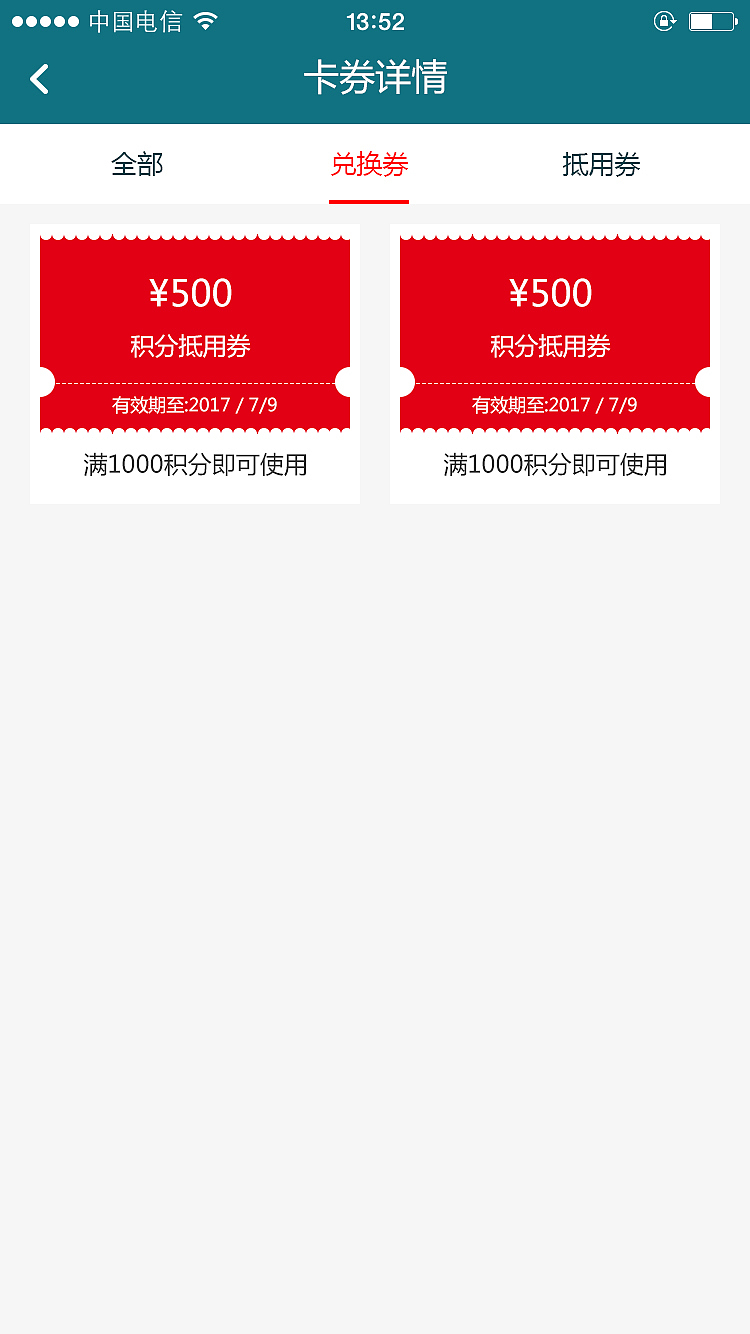Tap the expiry date 2017/7/9 on left coupon

point(194,405)
